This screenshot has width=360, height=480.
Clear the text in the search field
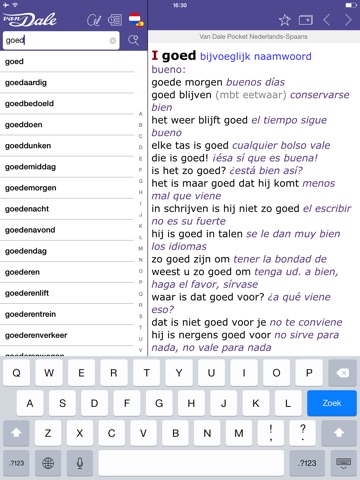113,40
